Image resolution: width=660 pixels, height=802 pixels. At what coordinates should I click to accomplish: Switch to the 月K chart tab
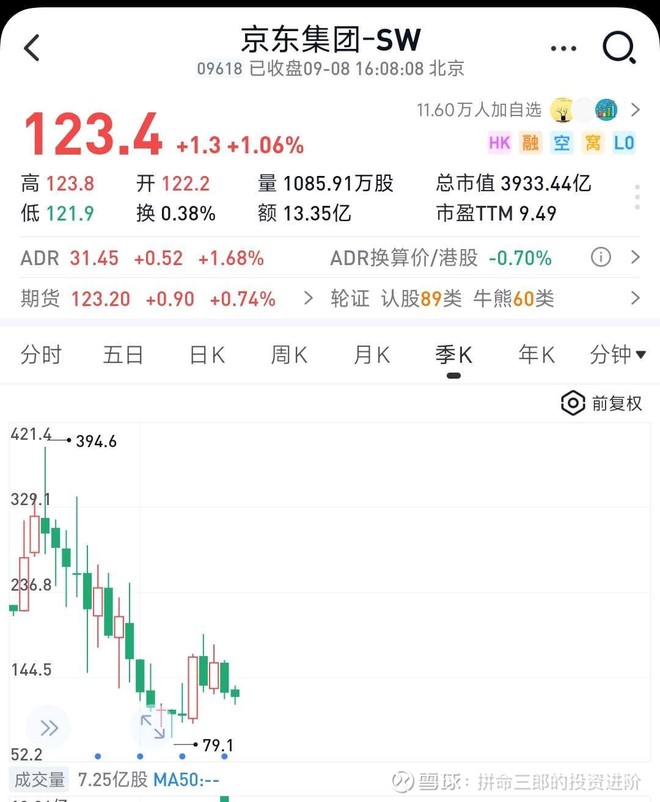[x=371, y=355]
